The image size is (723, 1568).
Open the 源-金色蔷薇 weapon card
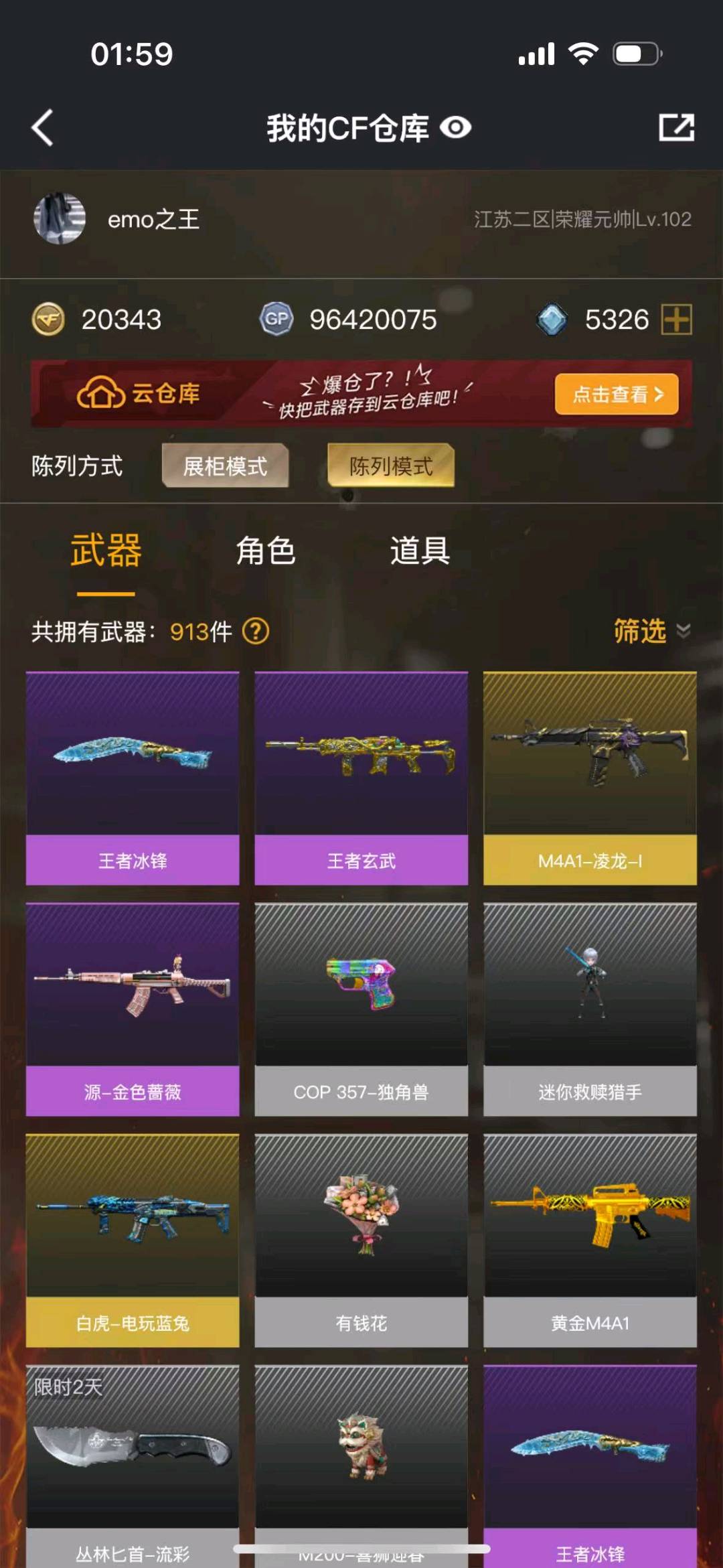[133, 1009]
